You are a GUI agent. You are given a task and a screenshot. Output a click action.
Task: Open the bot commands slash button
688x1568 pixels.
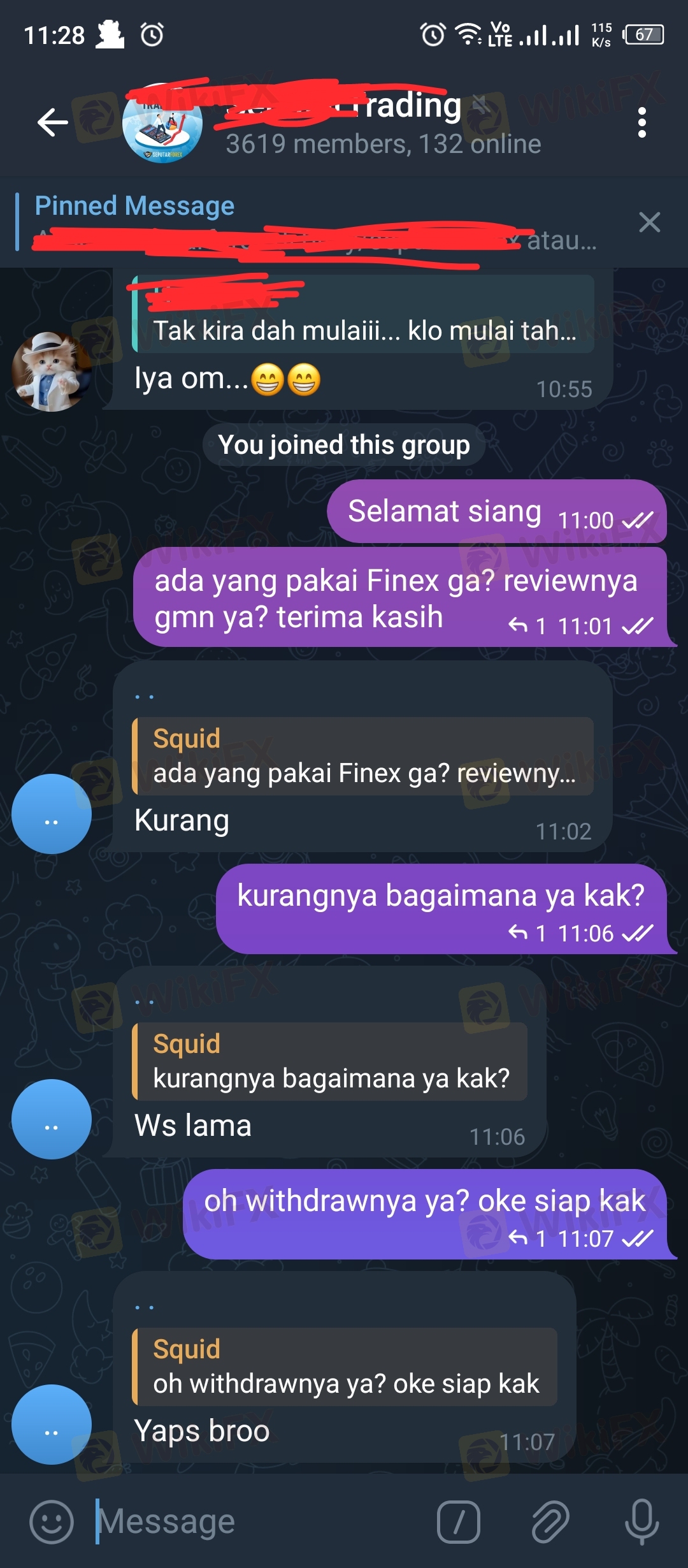458,1522
